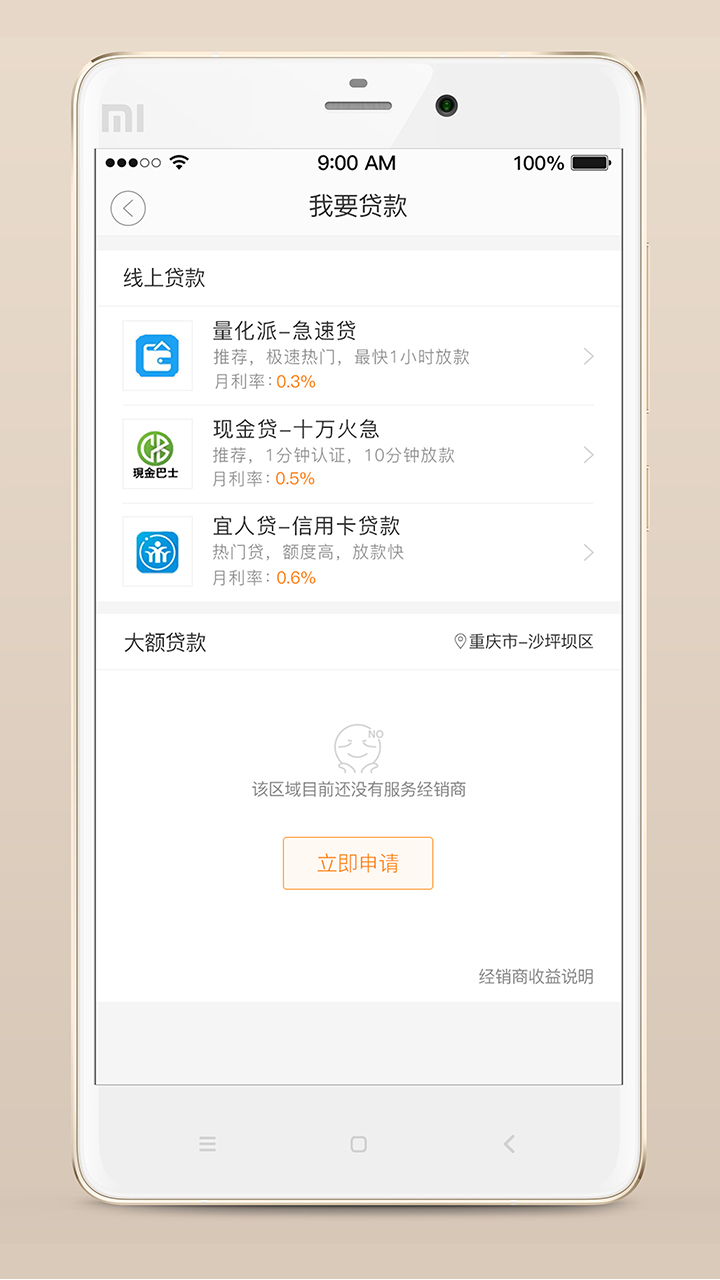Open the 宜人贷-信用卡贷款 loan offer
720x1280 pixels.
[358, 552]
